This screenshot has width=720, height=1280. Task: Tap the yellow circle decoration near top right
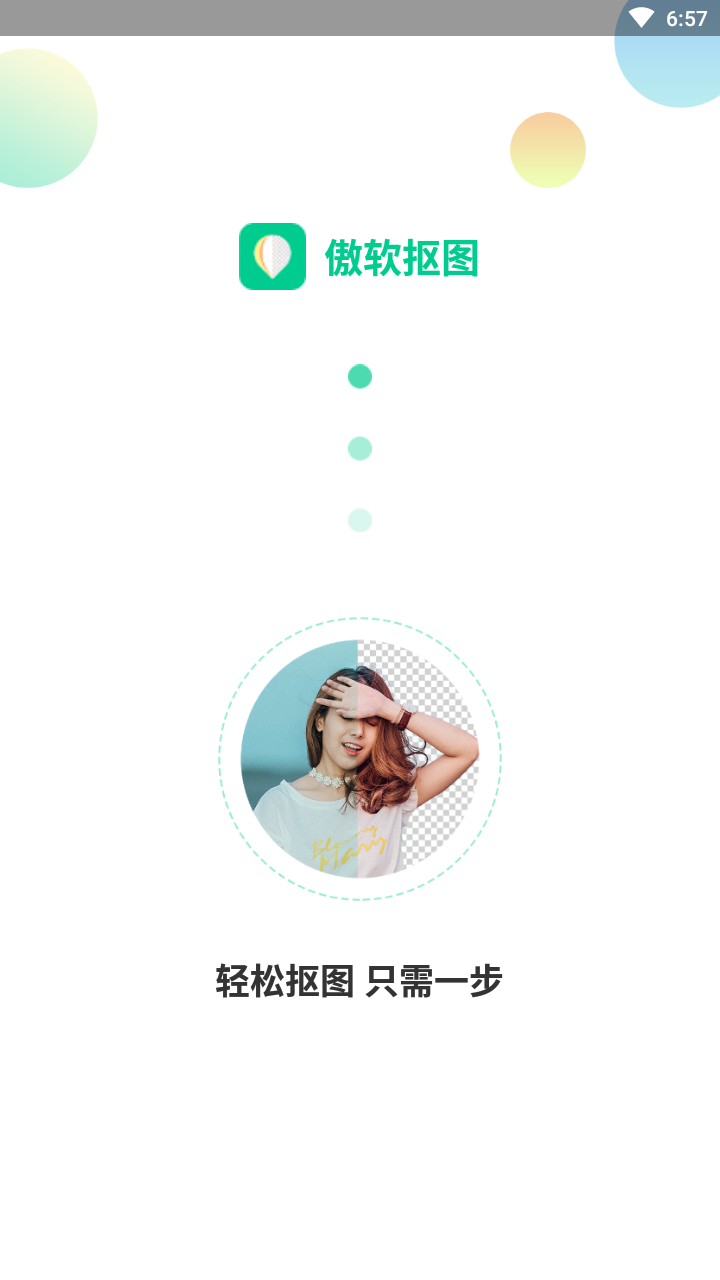(548, 150)
